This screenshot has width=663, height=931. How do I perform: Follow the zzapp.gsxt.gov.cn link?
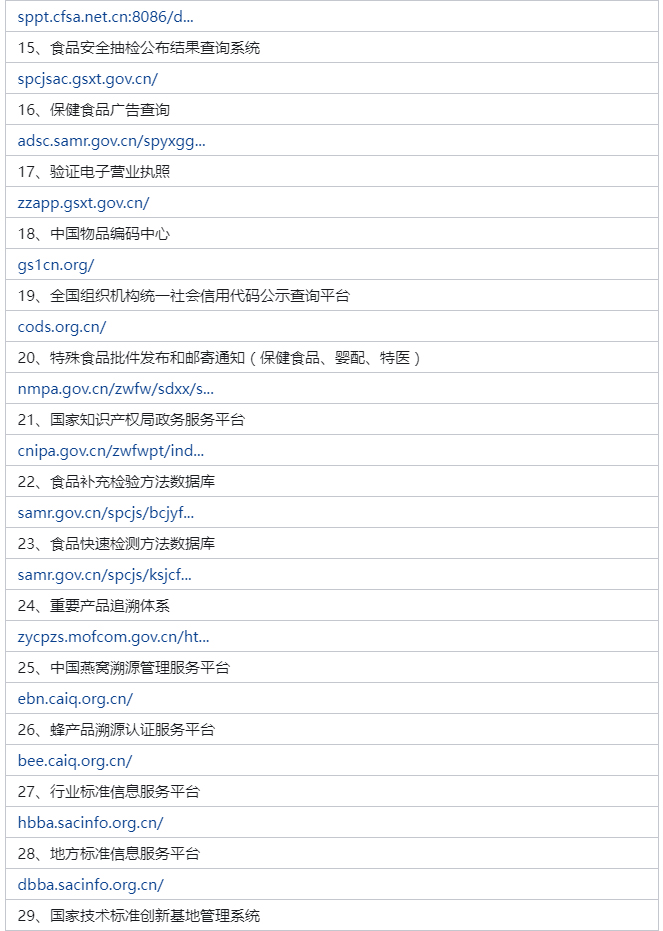(x=83, y=203)
